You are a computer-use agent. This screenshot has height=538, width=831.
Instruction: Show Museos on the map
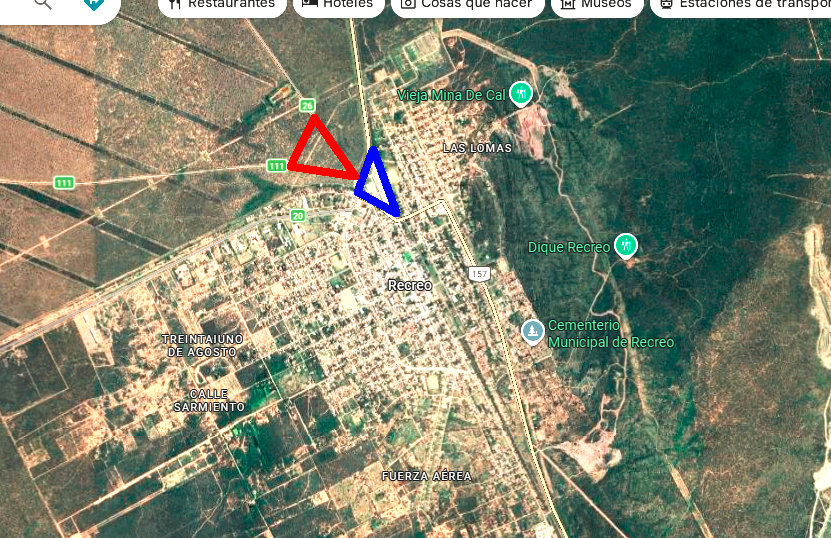click(x=597, y=5)
